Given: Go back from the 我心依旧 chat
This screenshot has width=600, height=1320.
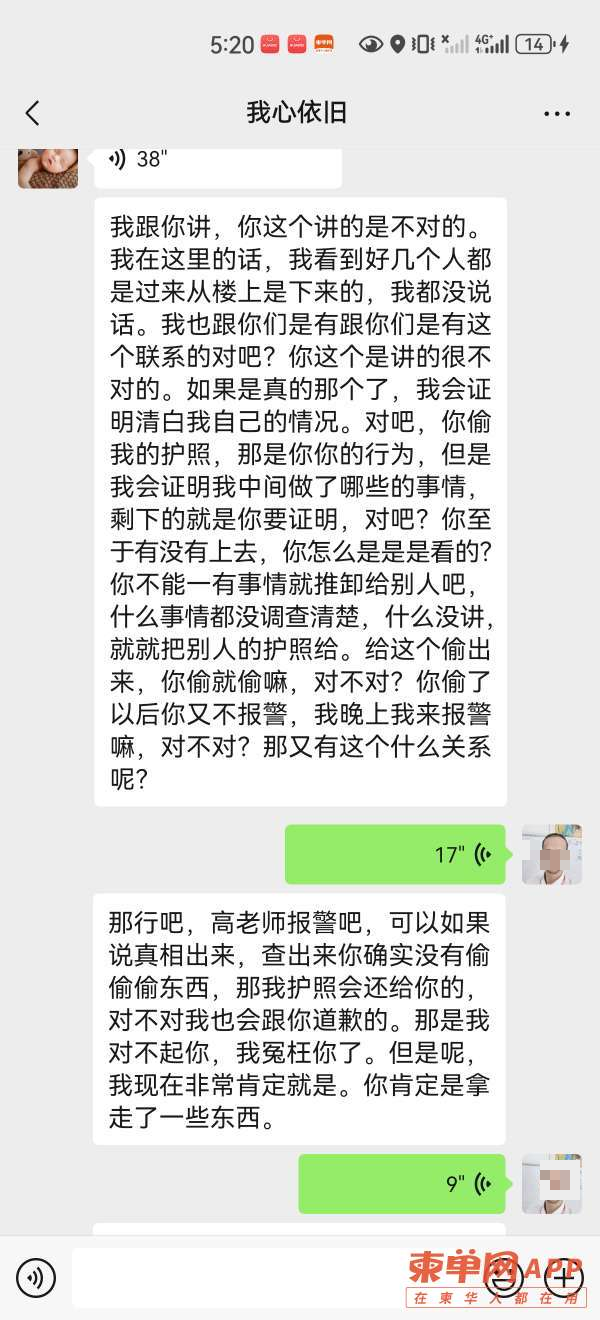Looking at the screenshot, I should click(32, 113).
